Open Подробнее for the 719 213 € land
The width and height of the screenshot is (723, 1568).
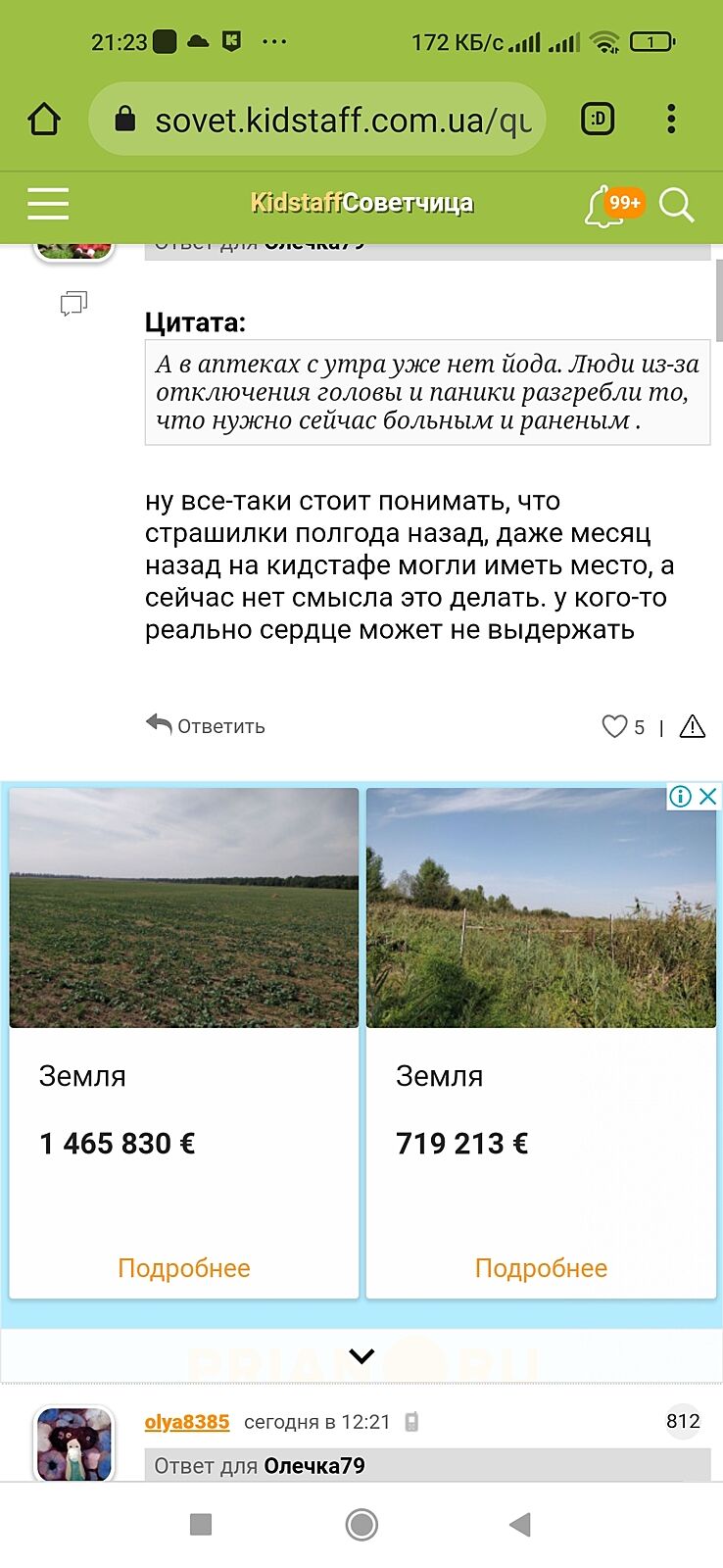541,1268
